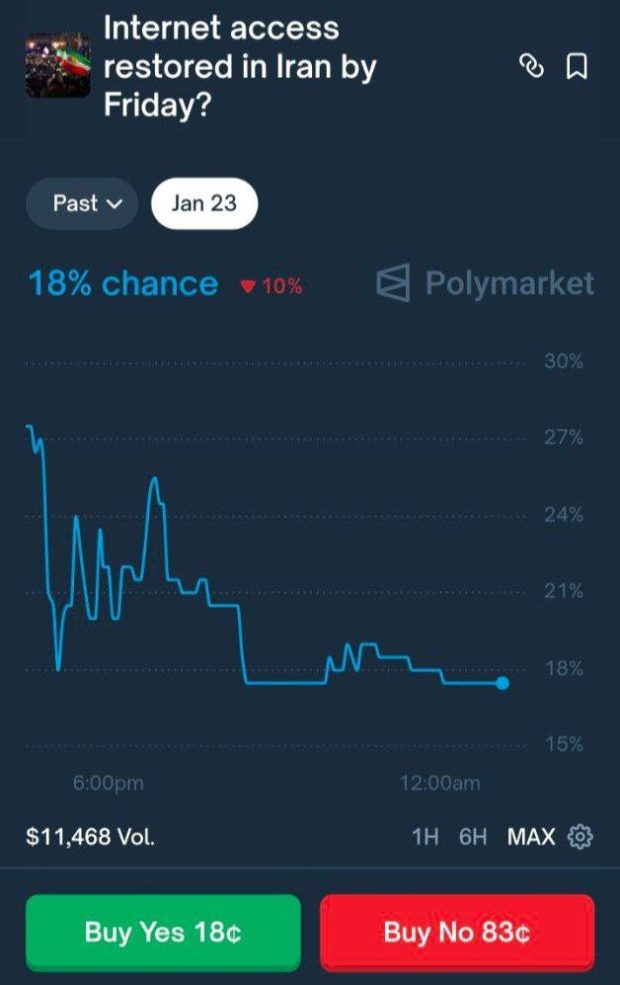Select the MAX chart range
The width and height of the screenshot is (620, 985).
pos(530,836)
